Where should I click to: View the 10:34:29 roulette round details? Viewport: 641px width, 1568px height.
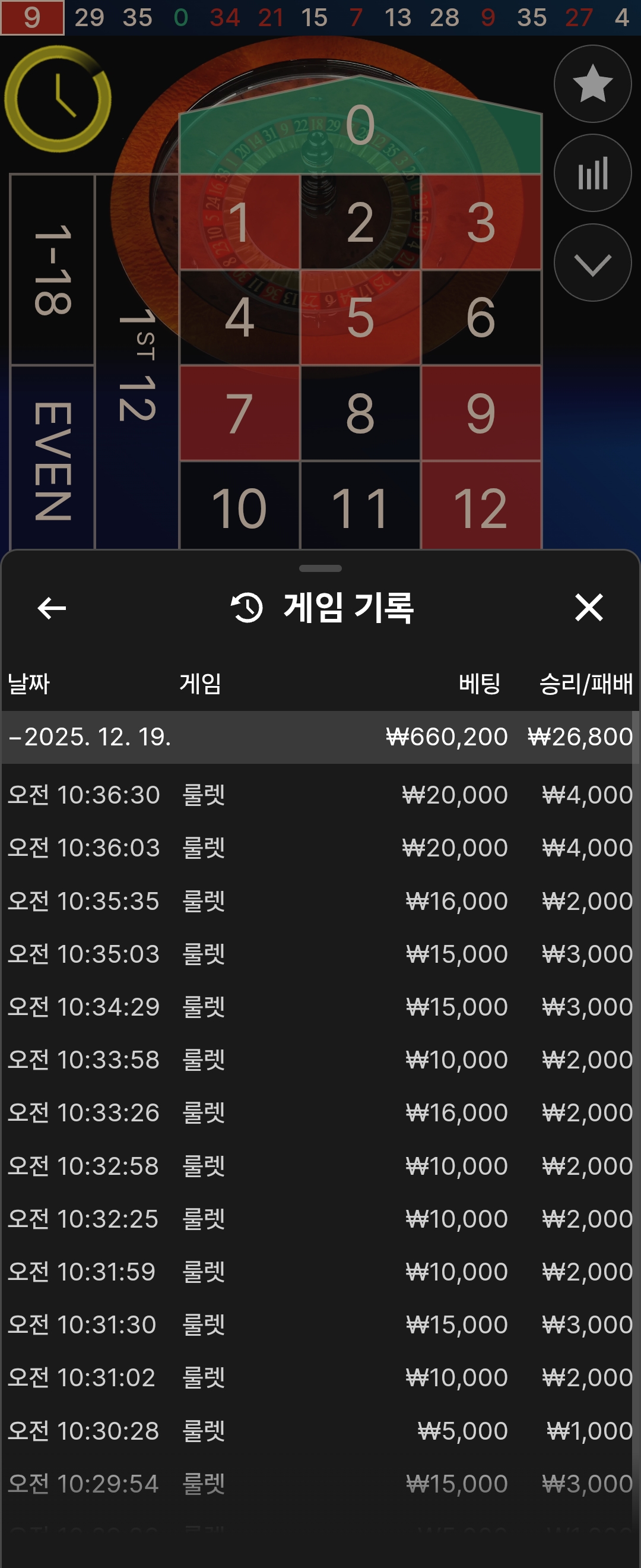(320, 1007)
